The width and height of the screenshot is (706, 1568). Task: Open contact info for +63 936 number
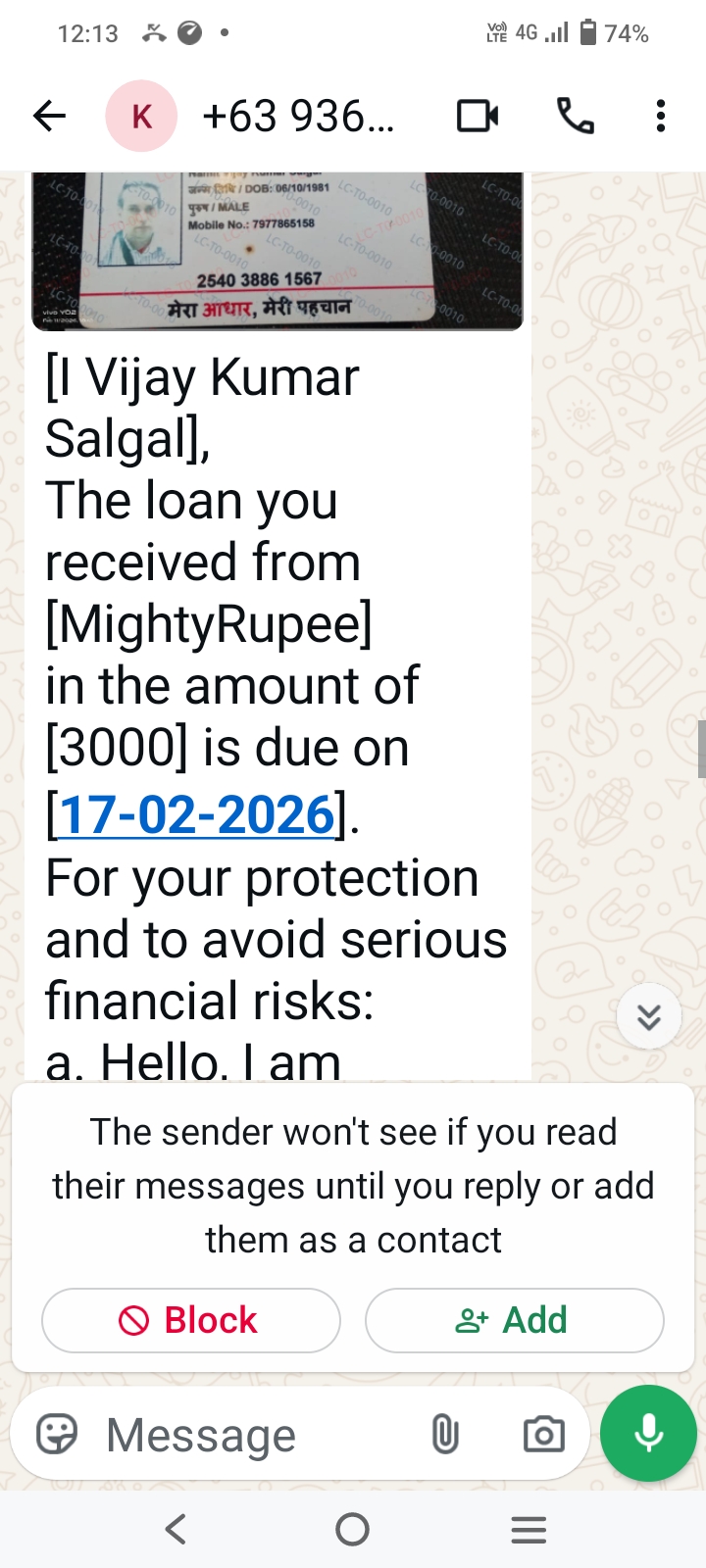(x=297, y=117)
